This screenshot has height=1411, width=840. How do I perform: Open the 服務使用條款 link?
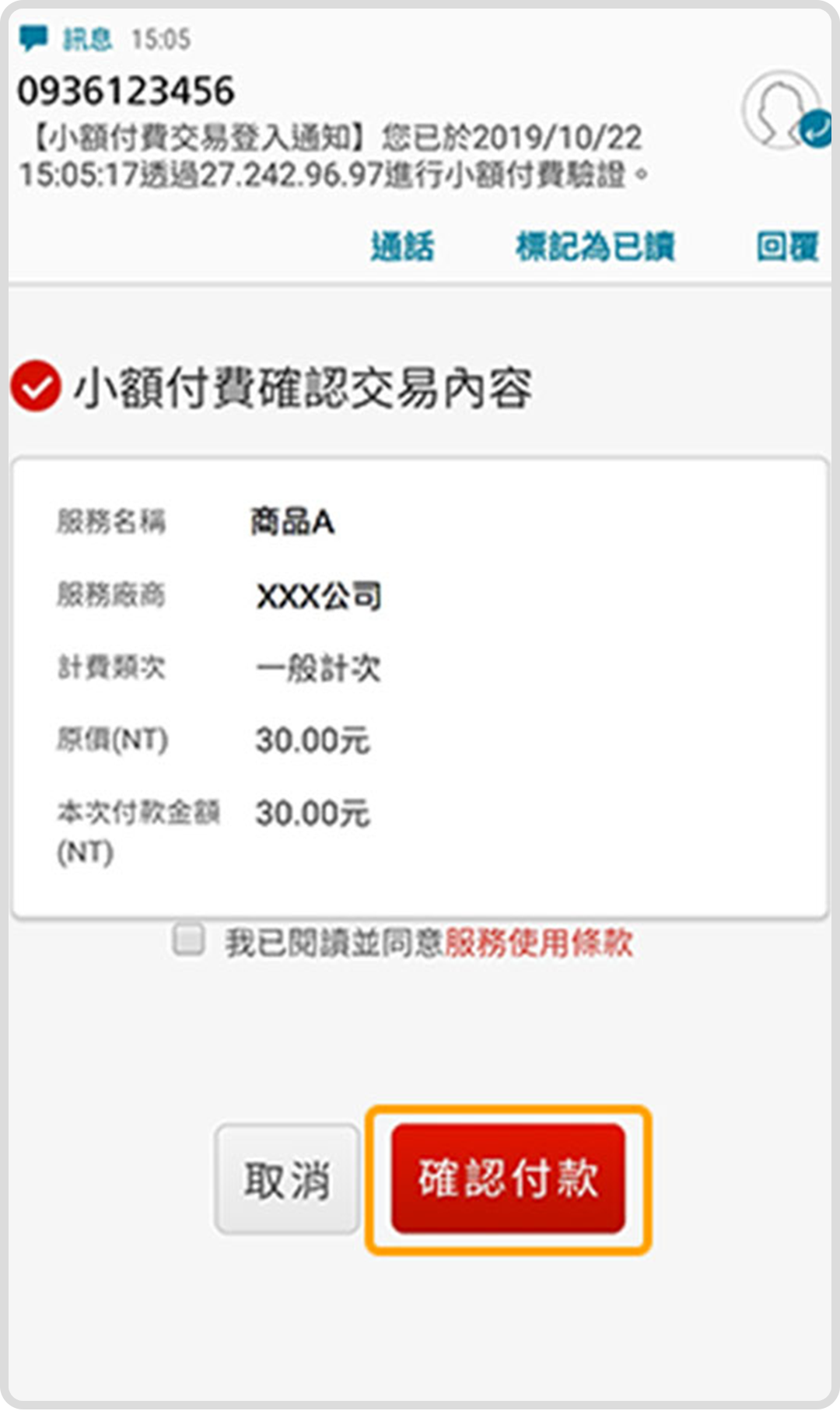(x=538, y=943)
